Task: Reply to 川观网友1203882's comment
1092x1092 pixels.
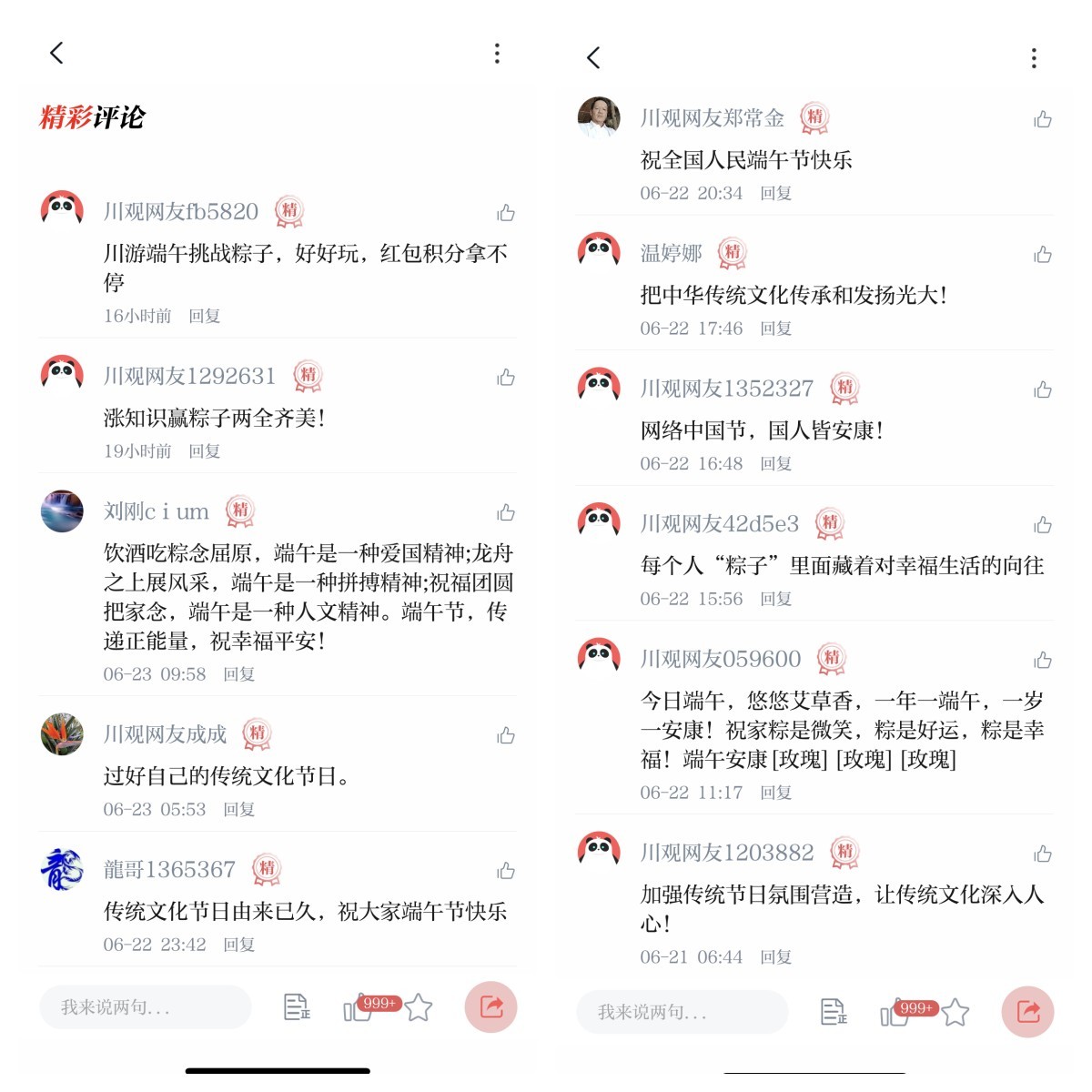Action: point(776,957)
